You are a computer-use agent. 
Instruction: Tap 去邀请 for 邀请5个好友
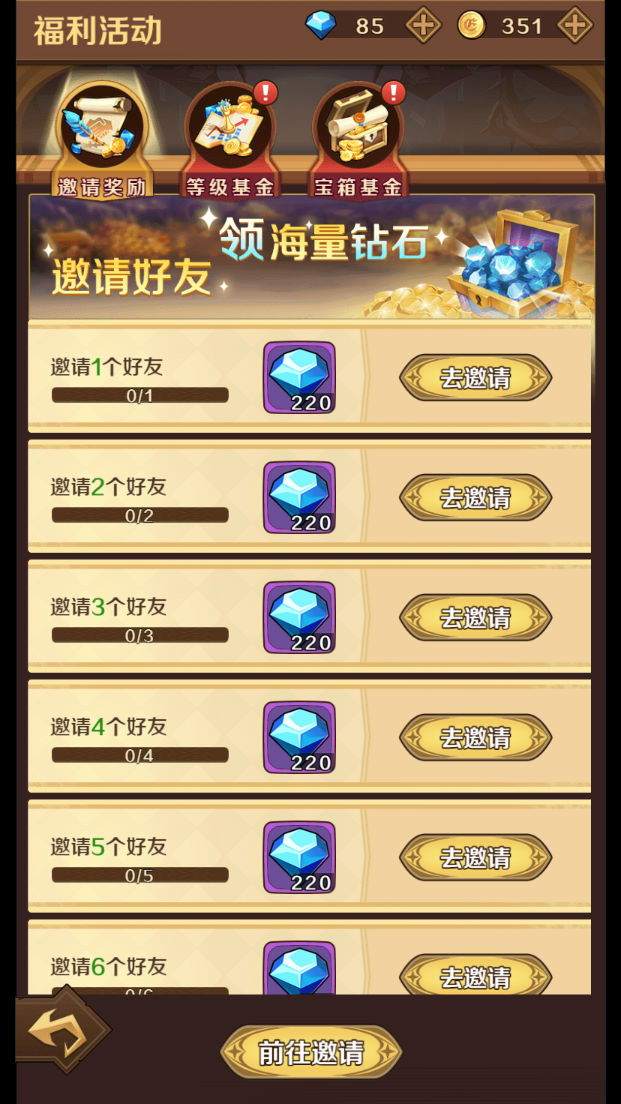(x=475, y=857)
